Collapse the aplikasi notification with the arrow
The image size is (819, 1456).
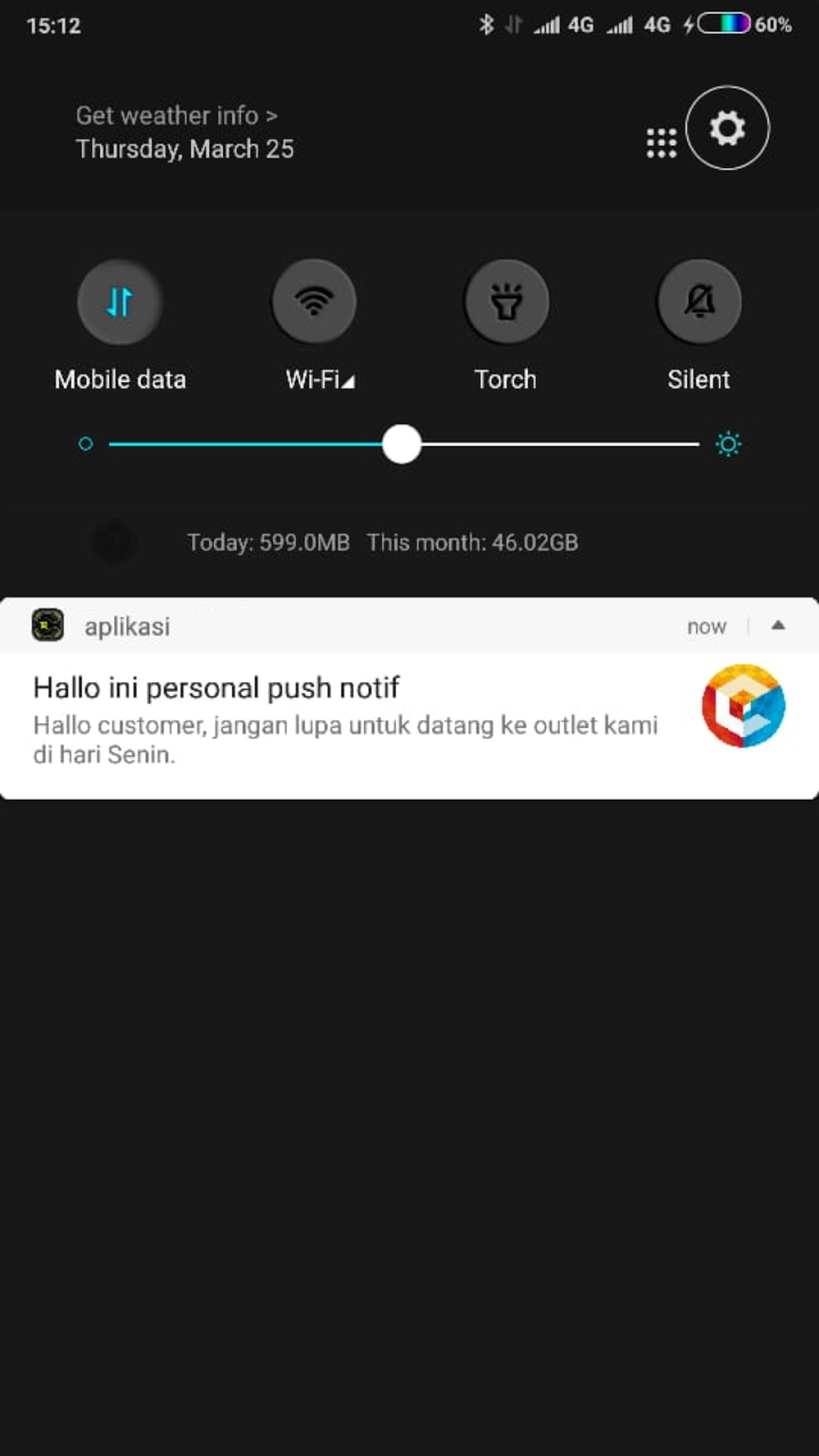[x=778, y=625]
